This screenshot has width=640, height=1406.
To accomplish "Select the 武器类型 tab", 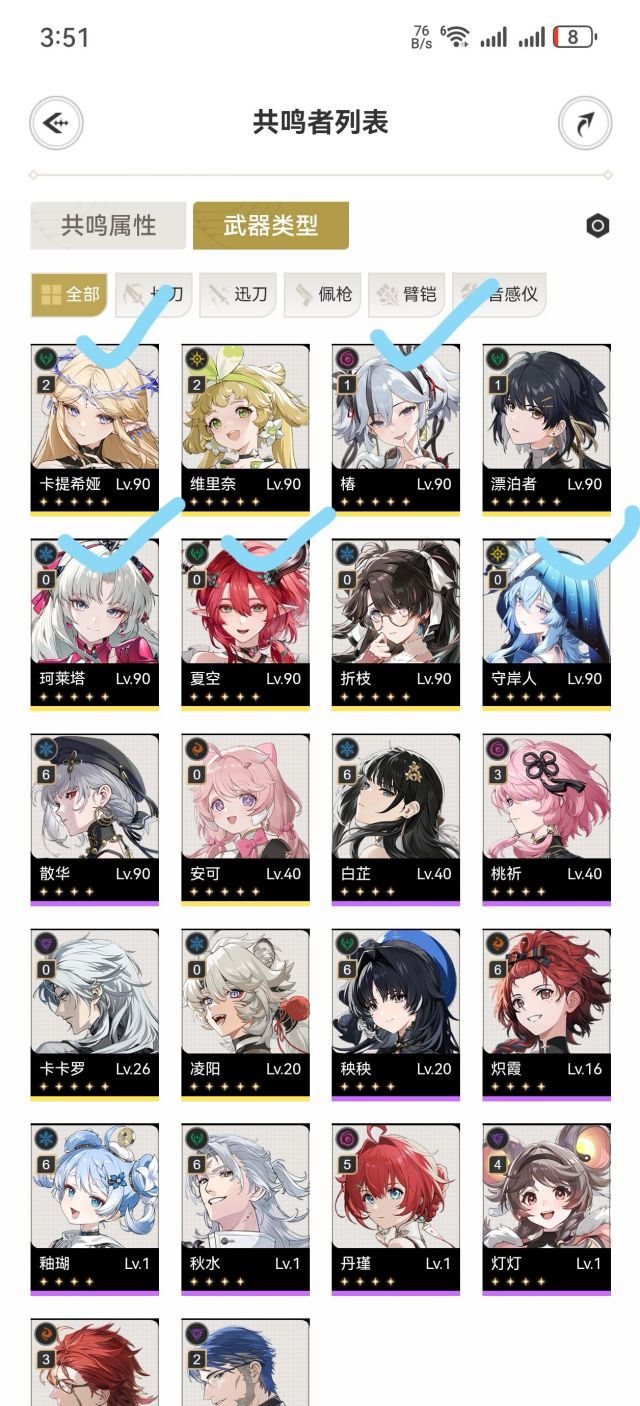I will (271, 225).
